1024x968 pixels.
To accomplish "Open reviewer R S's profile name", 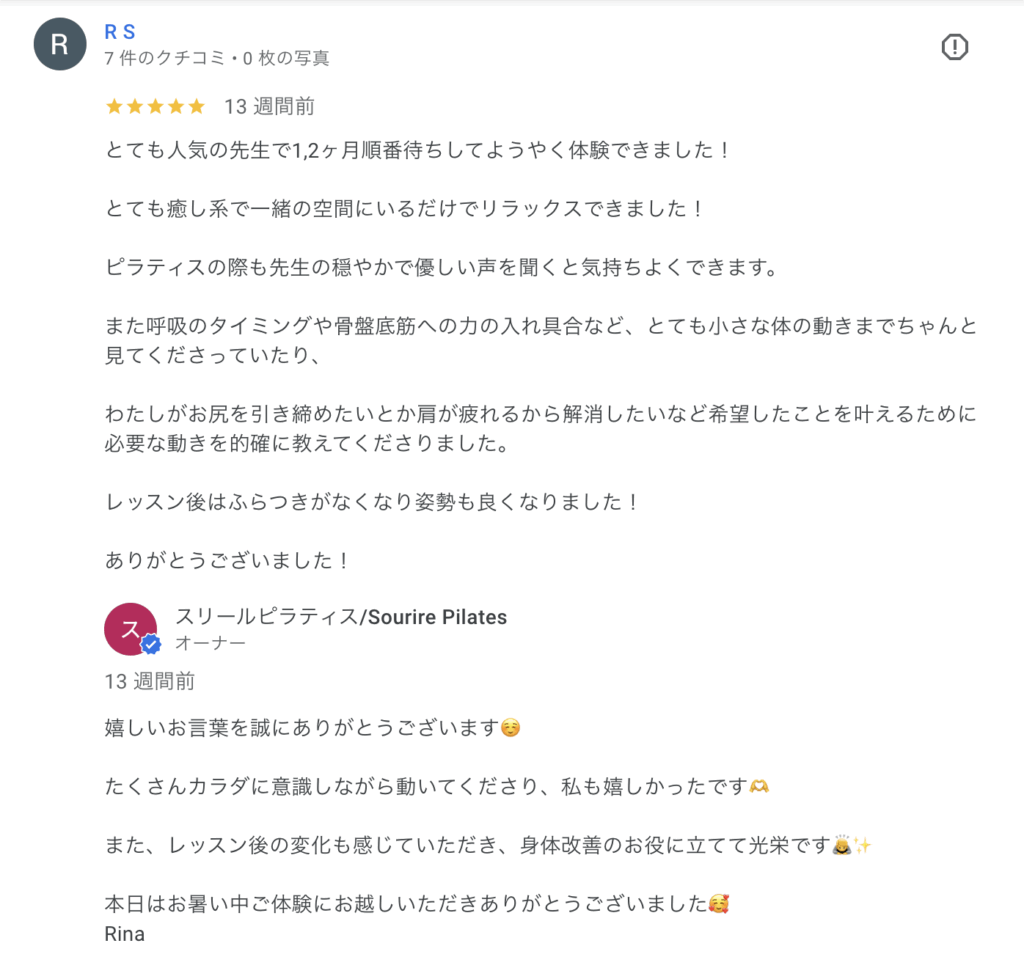I will click(120, 33).
